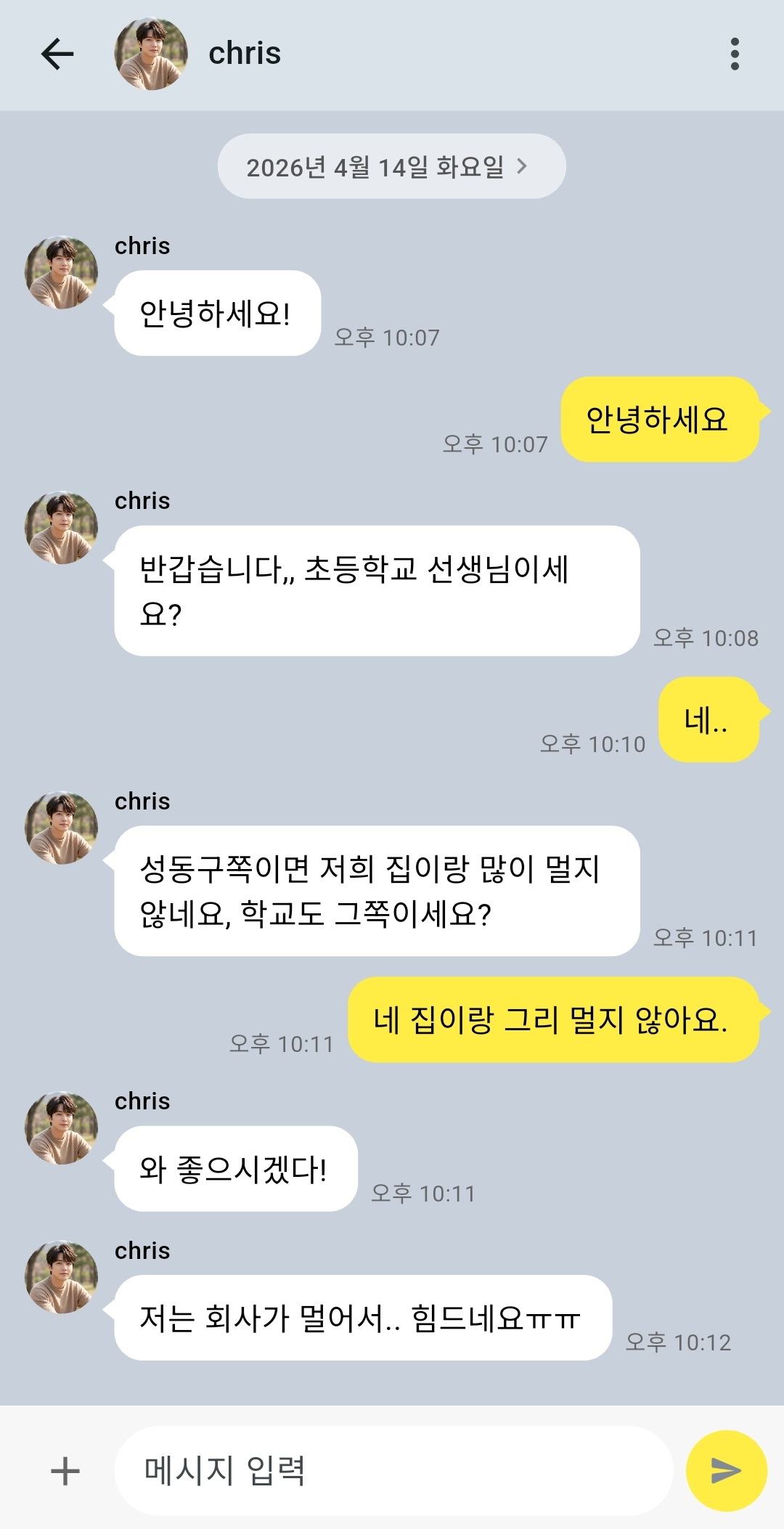Expand the date banner chevron for April 14

521,166
